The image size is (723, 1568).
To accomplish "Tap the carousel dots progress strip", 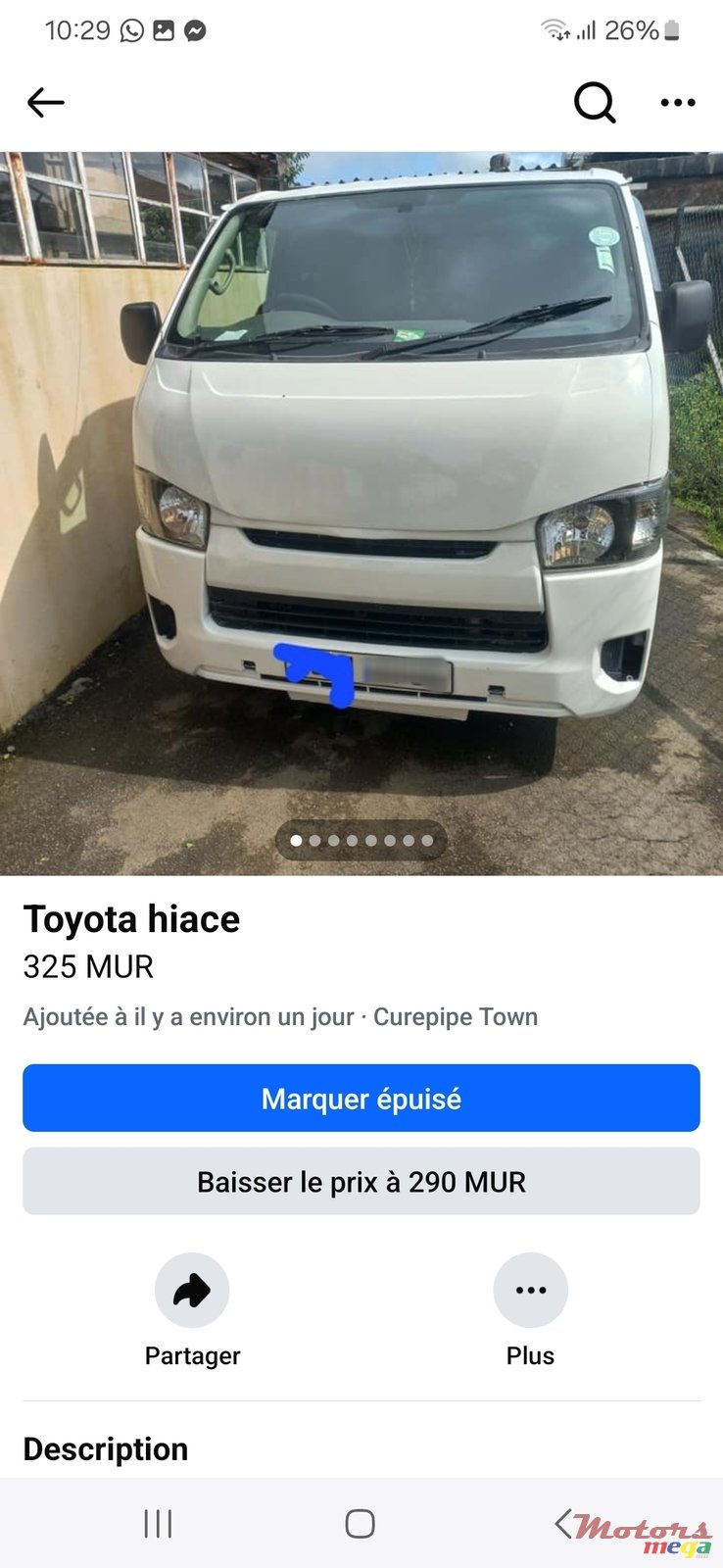I will coord(361,840).
